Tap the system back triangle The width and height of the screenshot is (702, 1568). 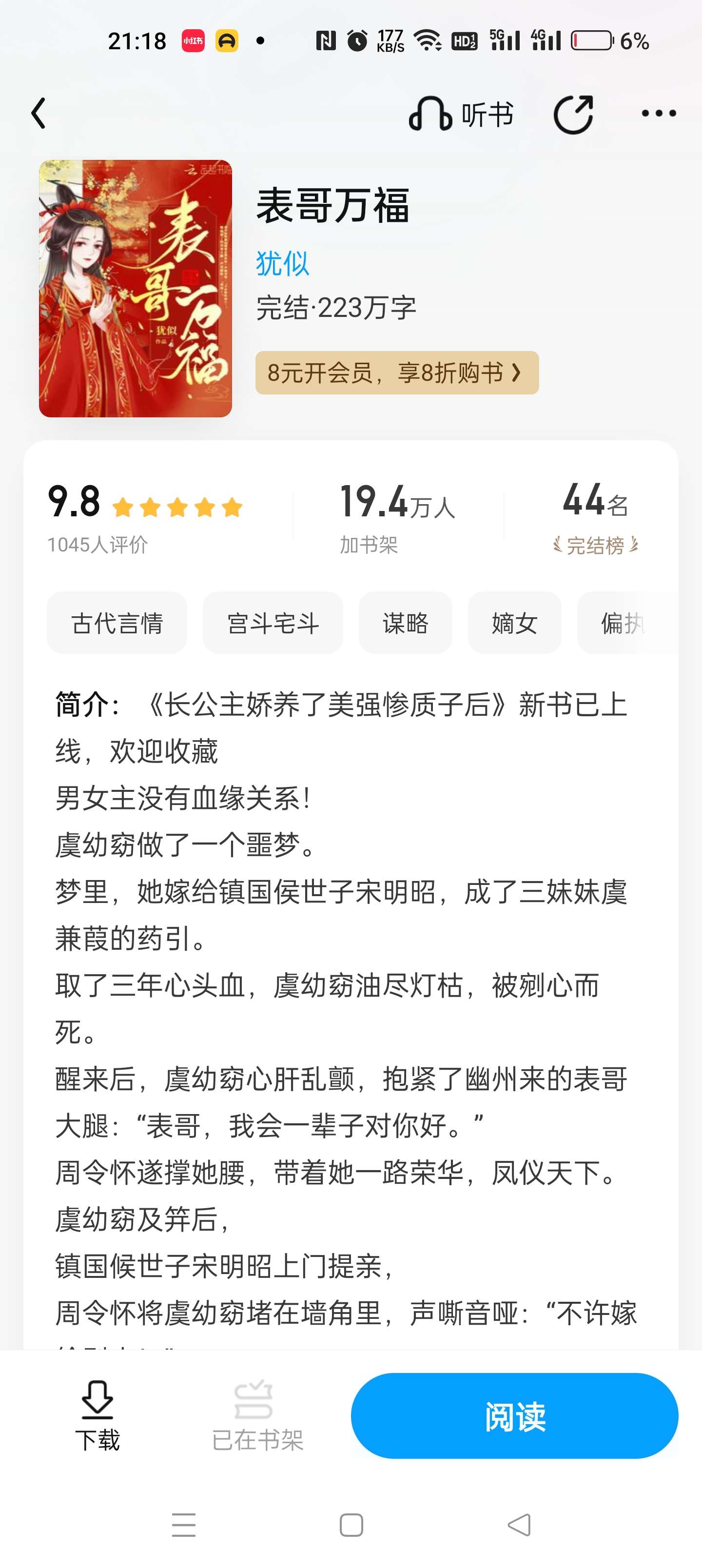(x=519, y=1526)
